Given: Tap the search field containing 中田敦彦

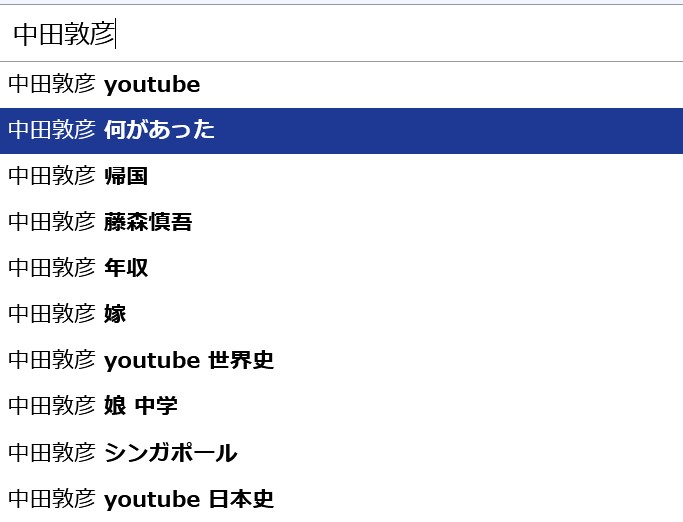Looking at the screenshot, I should point(342,34).
